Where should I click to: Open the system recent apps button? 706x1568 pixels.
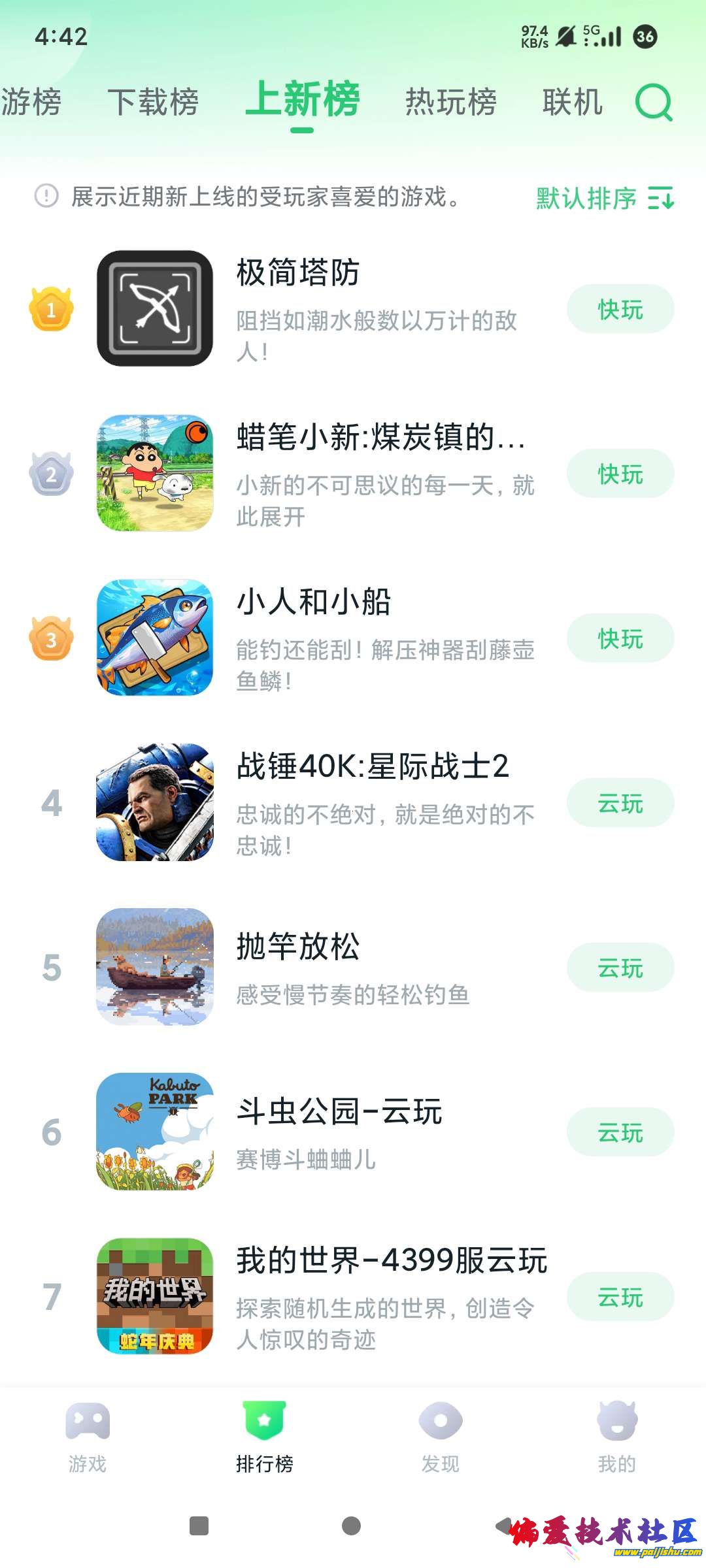pyautogui.click(x=199, y=1526)
